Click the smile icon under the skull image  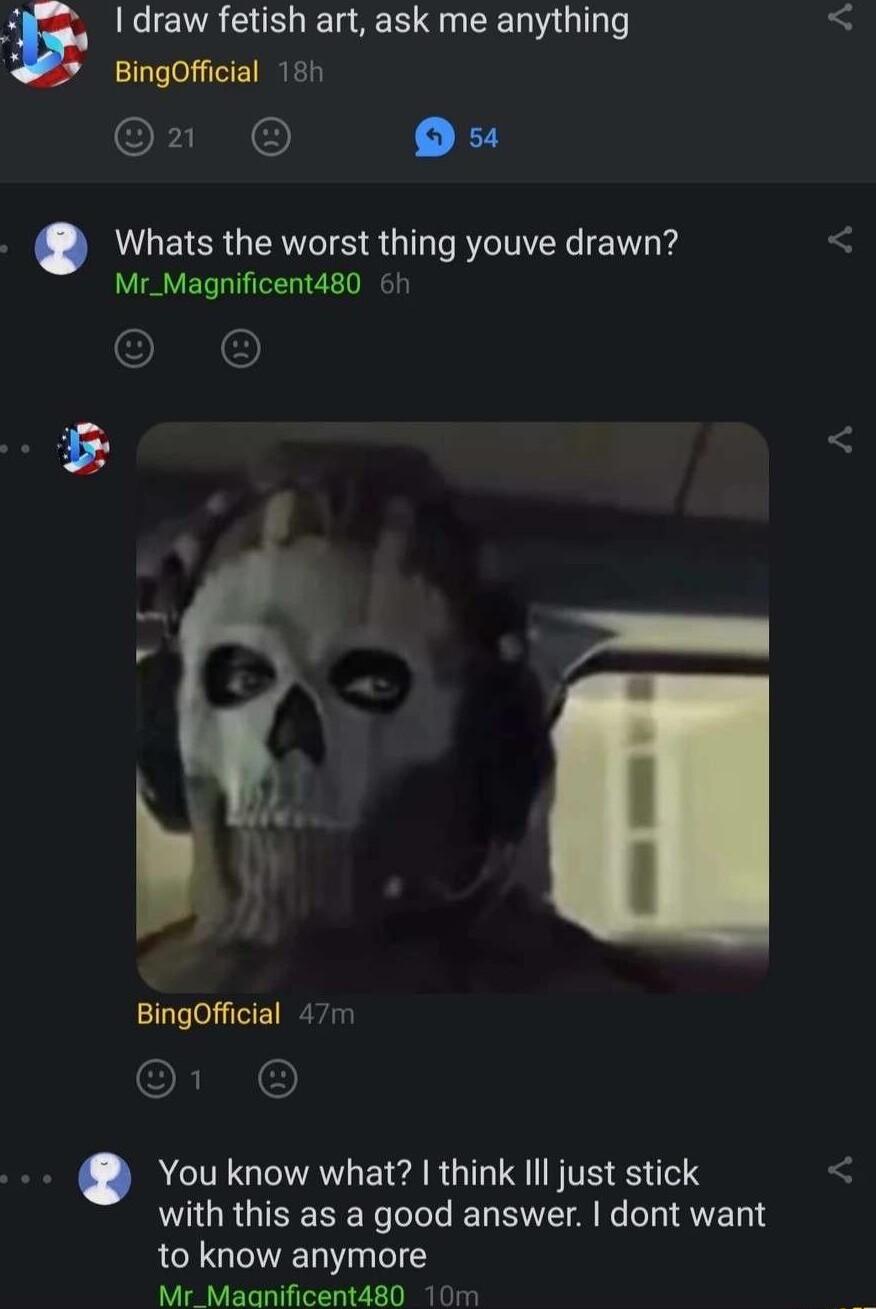point(154,1078)
